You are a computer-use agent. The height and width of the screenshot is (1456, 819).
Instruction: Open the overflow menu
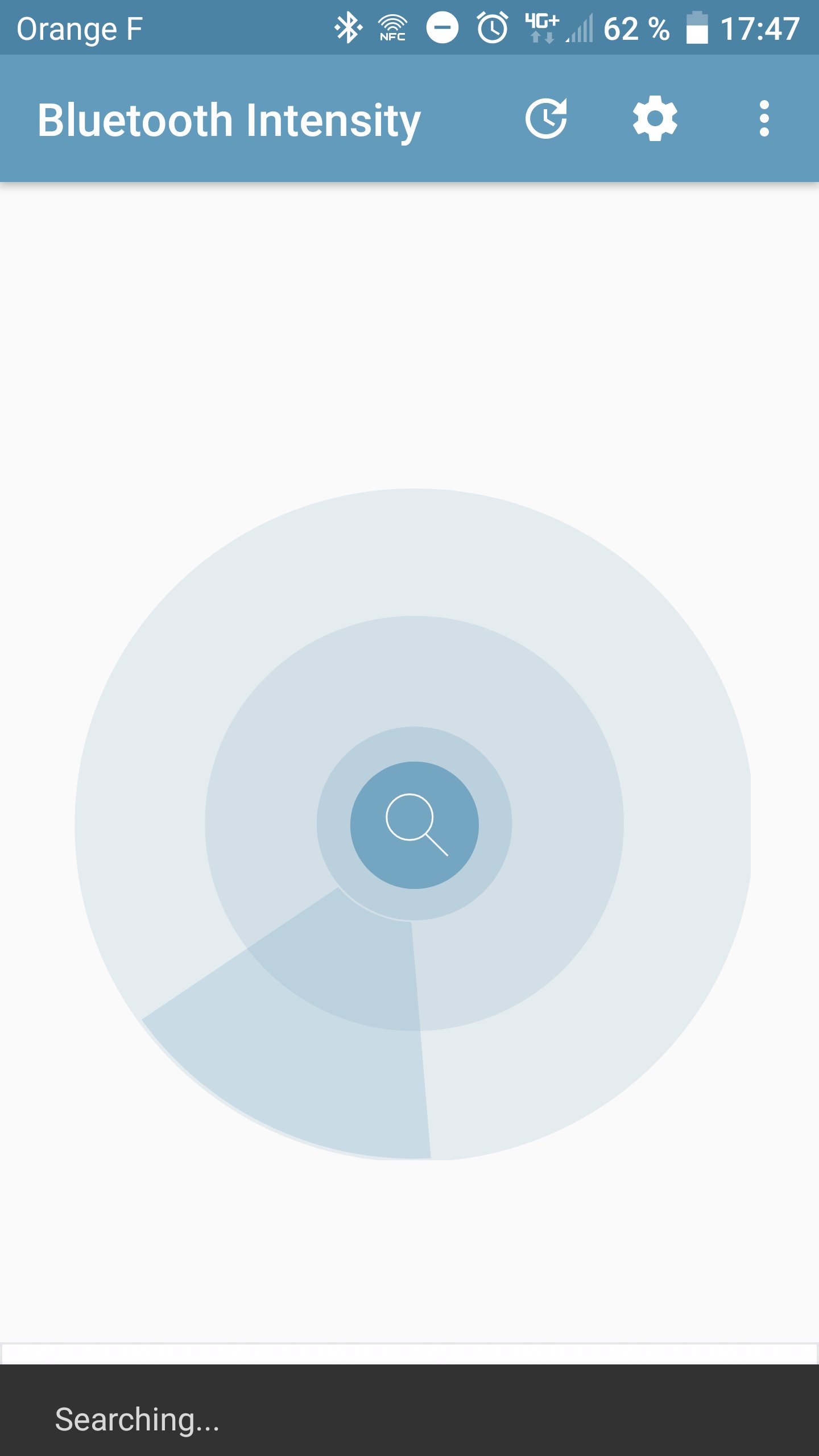click(x=764, y=119)
